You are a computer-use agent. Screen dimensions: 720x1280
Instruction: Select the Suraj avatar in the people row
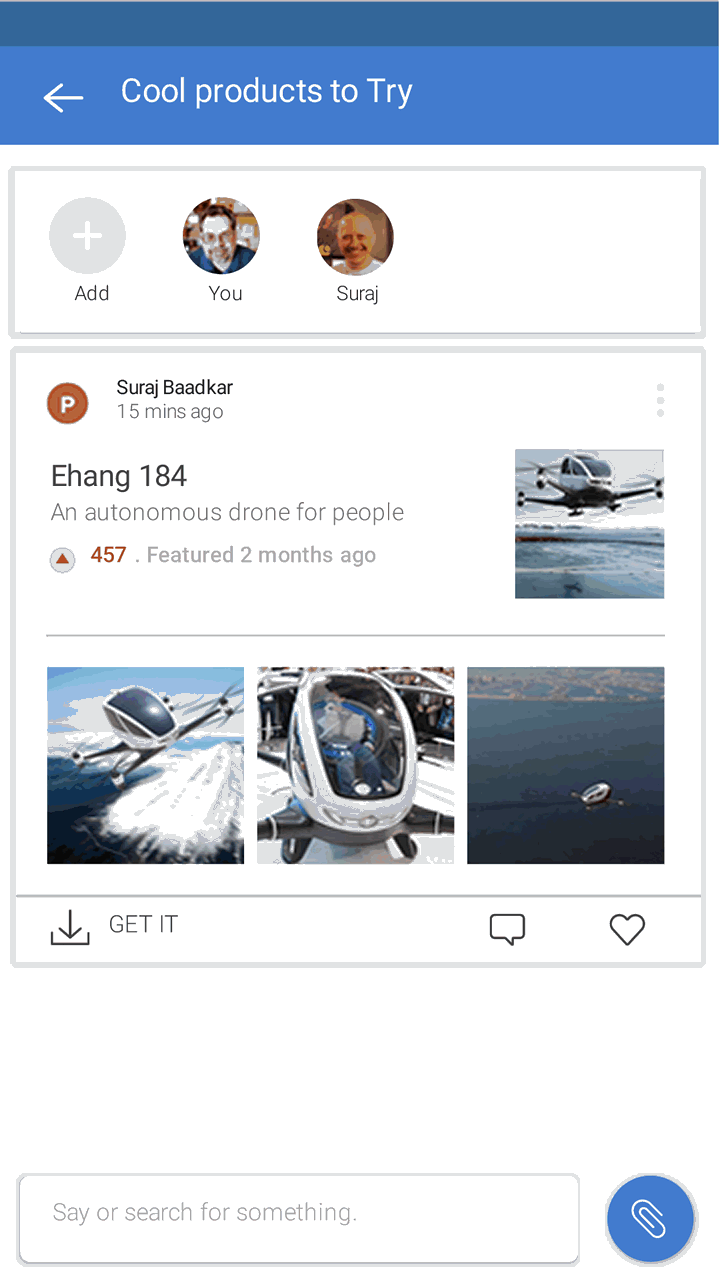pyautogui.click(x=355, y=235)
